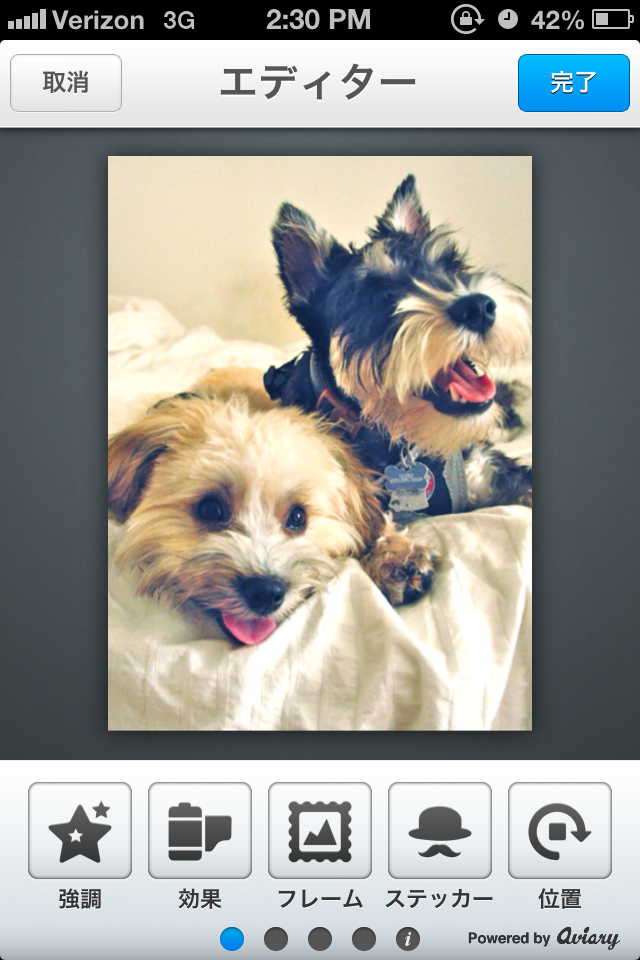The width and height of the screenshot is (640, 960).
Task: Tap 完了 to finish editing
Action: click(573, 83)
